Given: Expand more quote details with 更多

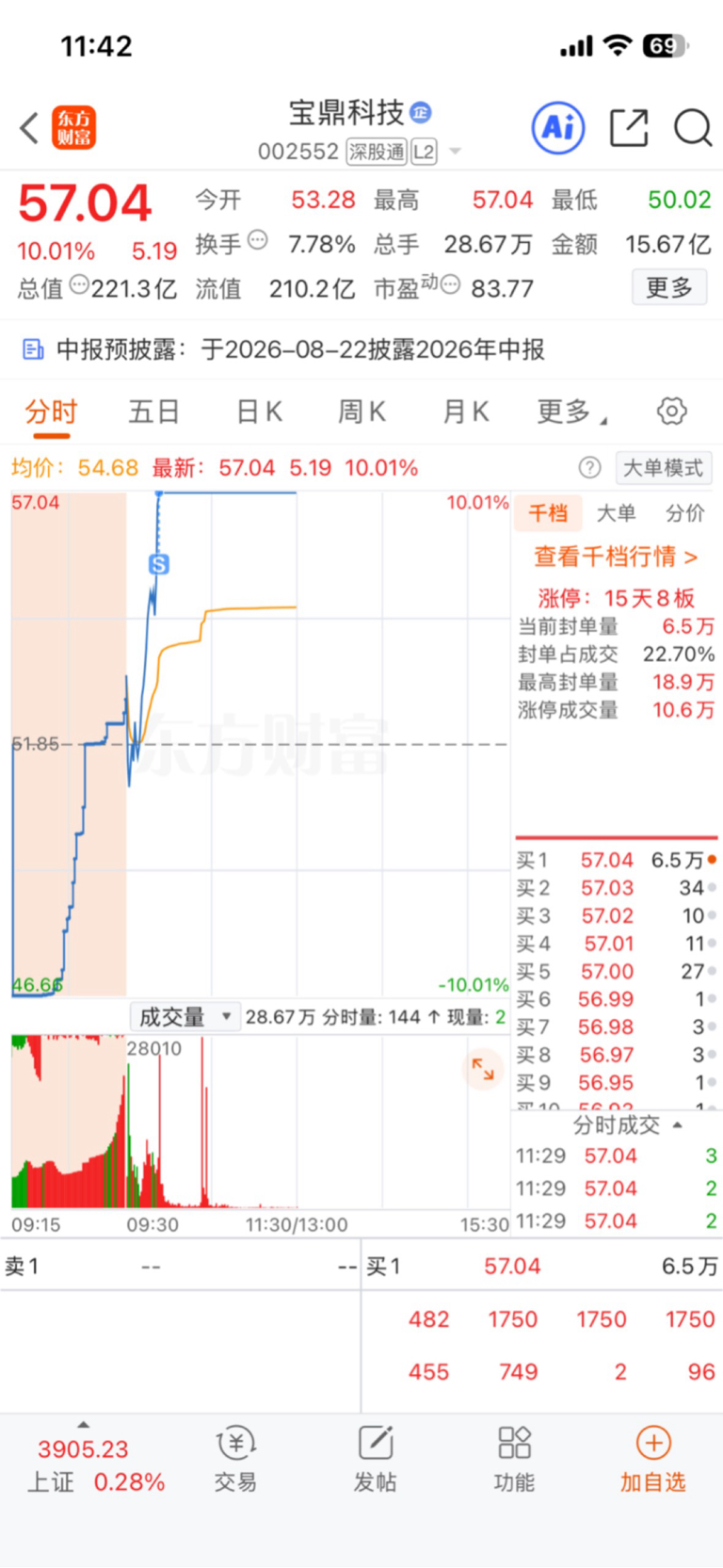Looking at the screenshot, I should (669, 287).
